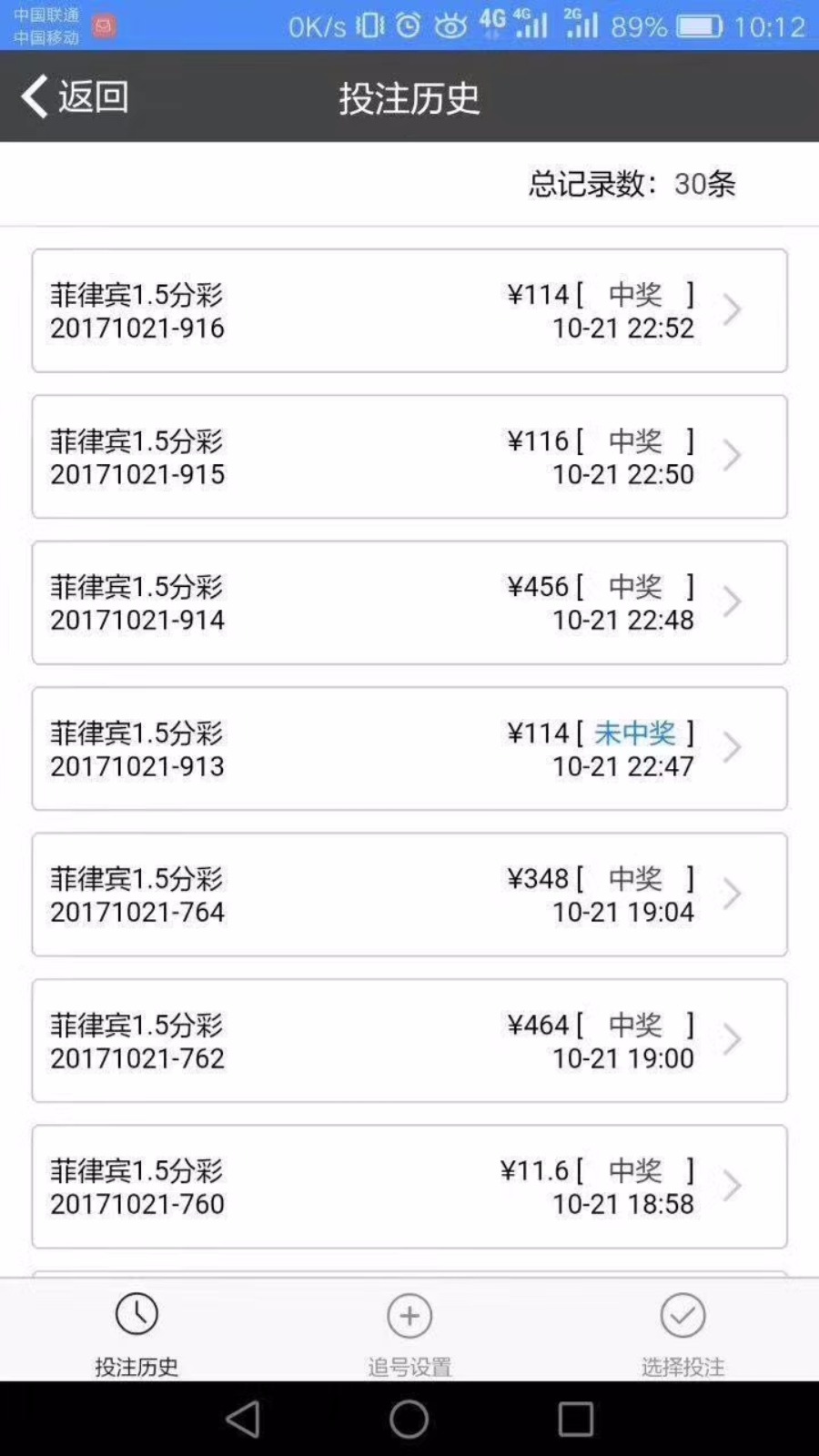The height and width of the screenshot is (1456, 819).
Task: View details of record 20171021-914
Action: pyautogui.click(x=409, y=602)
